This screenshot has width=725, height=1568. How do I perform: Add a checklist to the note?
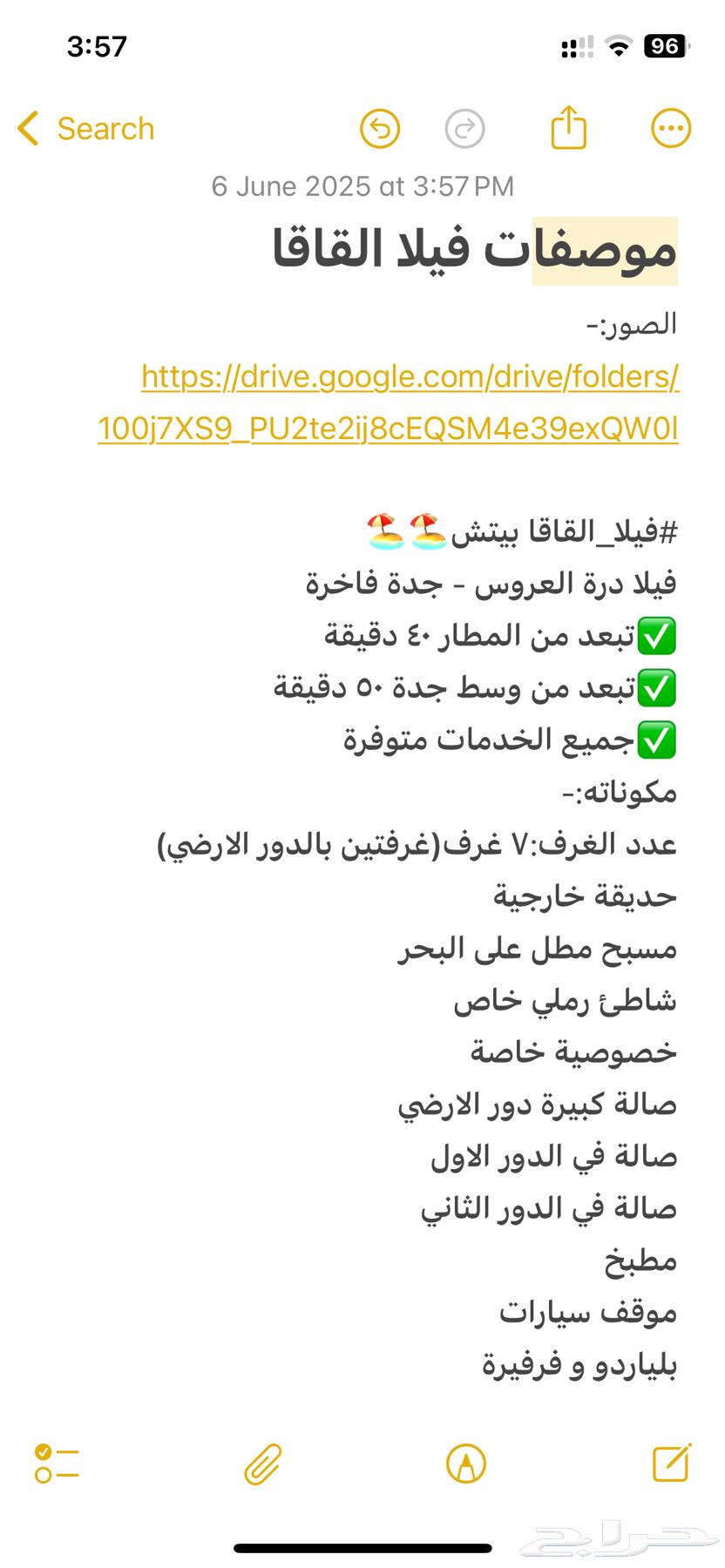pos(57,1463)
